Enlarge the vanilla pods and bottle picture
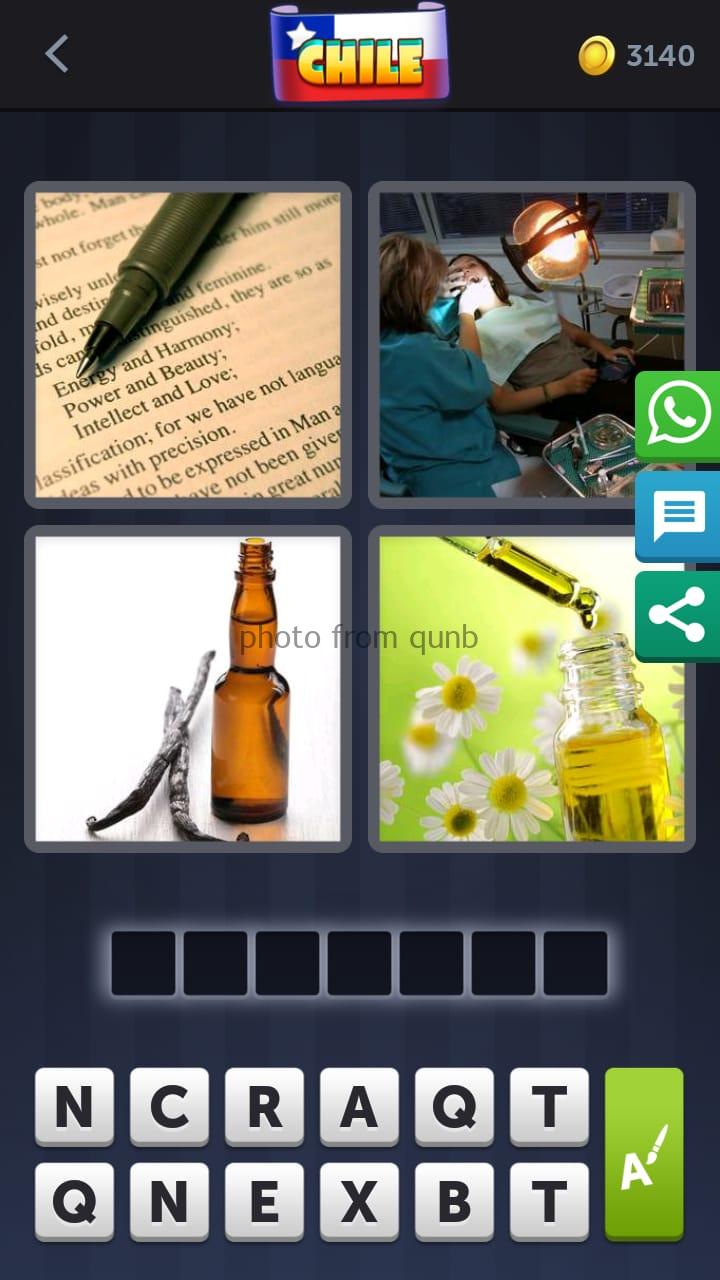 click(x=188, y=689)
